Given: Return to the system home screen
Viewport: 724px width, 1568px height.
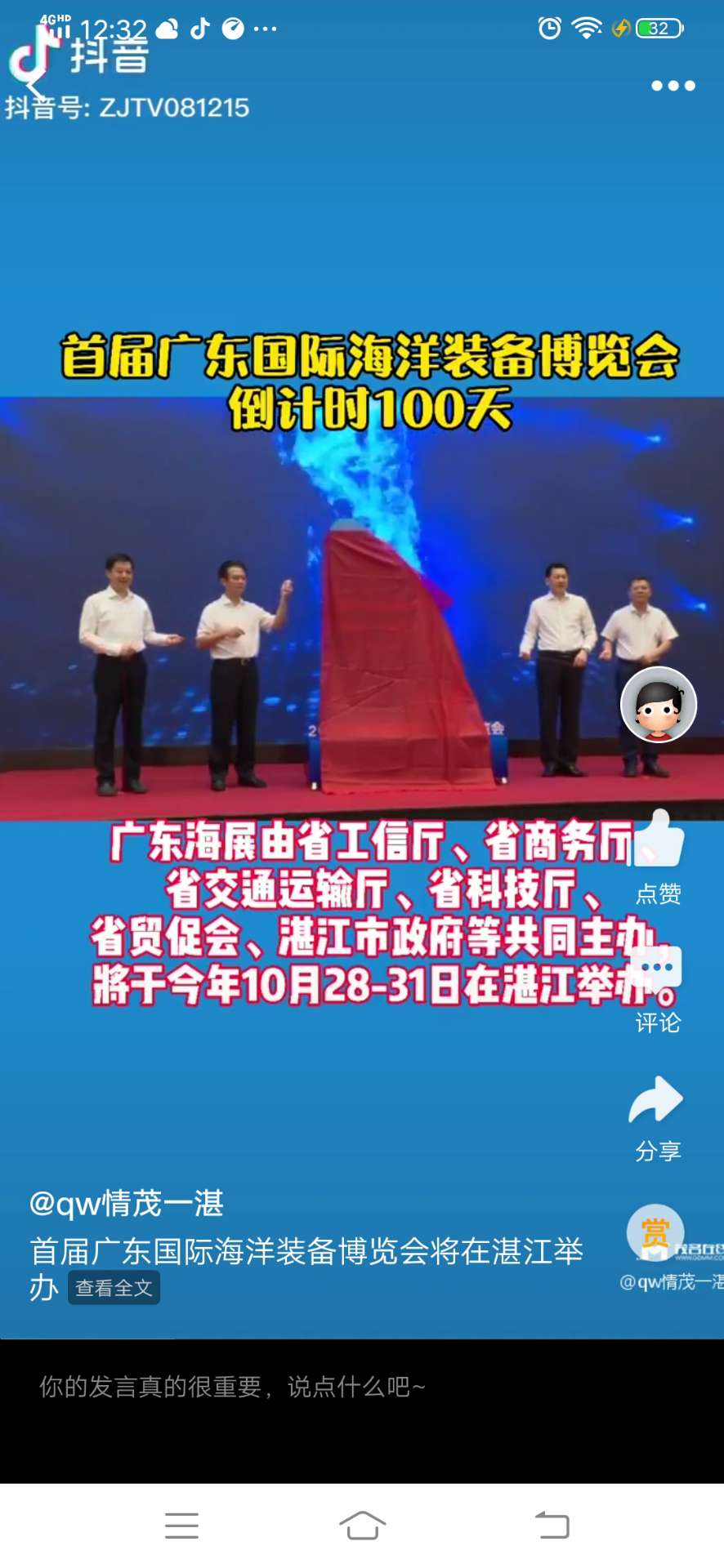Looking at the screenshot, I should pyautogui.click(x=362, y=1525).
